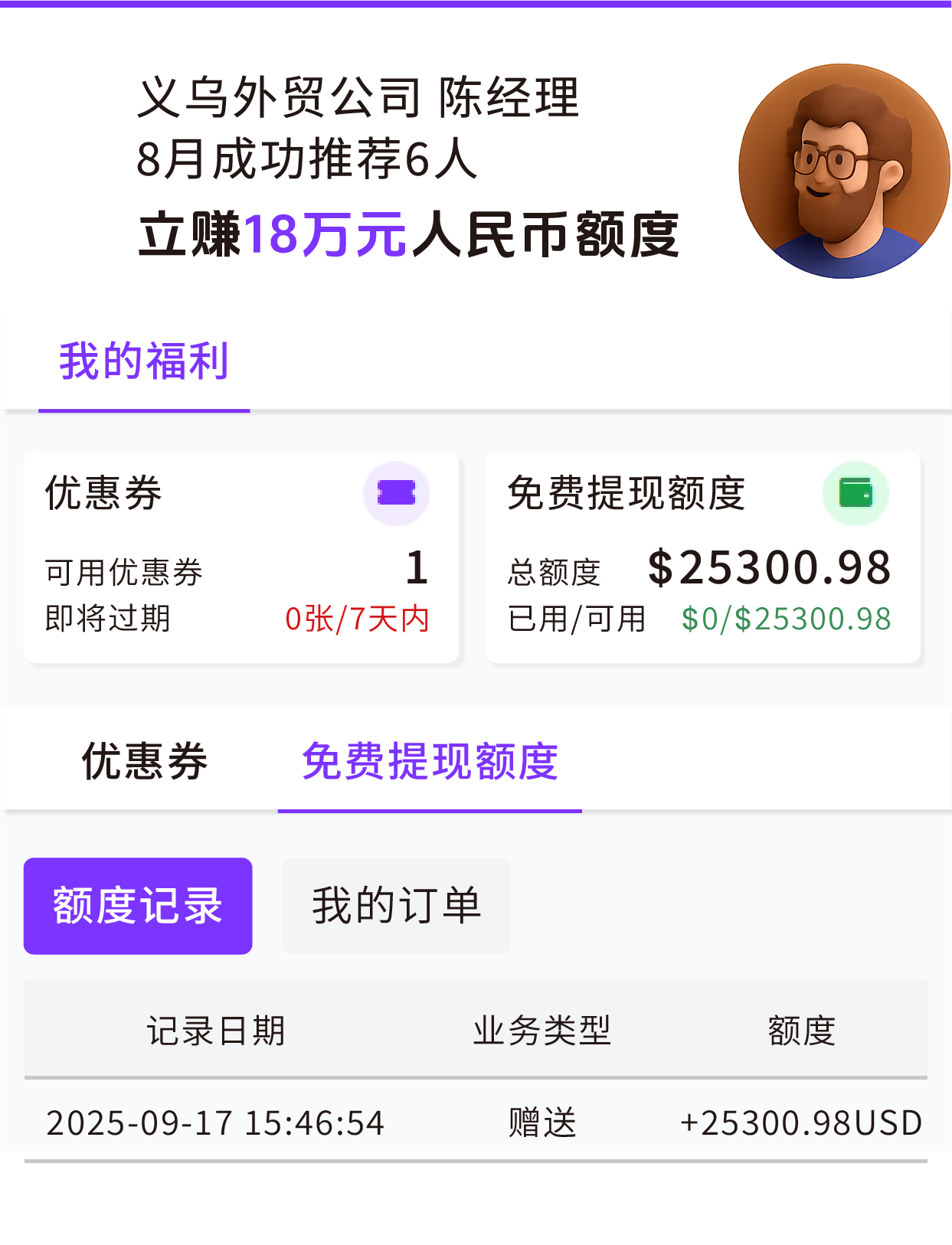Switch to the 优惠券 tab
This screenshot has width=952, height=1245.
click(143, 761)
